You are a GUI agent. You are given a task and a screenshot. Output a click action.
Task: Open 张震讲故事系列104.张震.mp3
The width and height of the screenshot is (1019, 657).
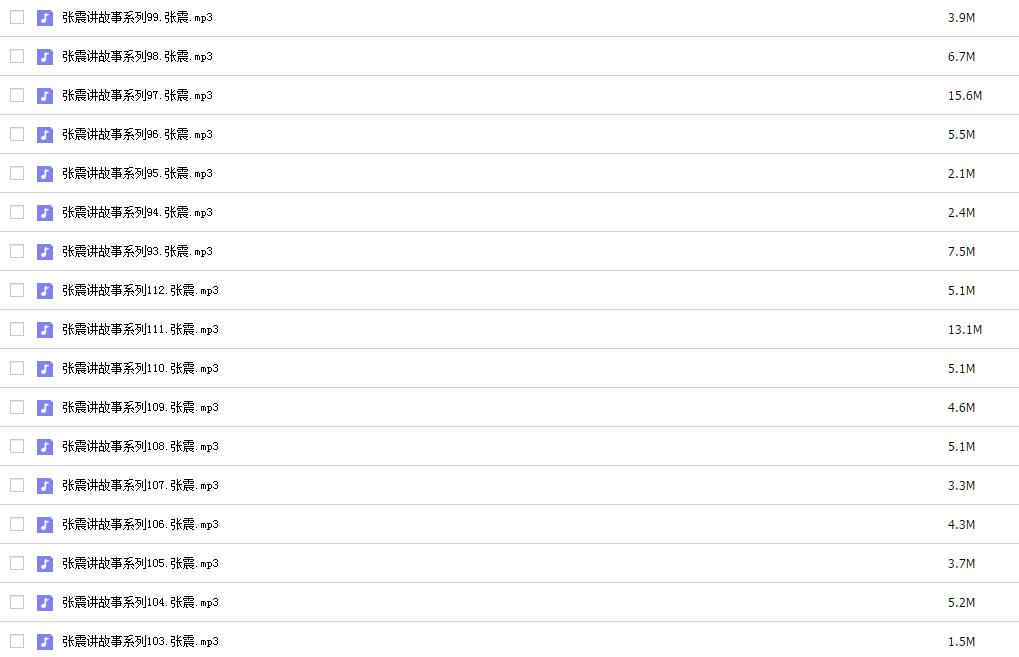tap(140, 603)
